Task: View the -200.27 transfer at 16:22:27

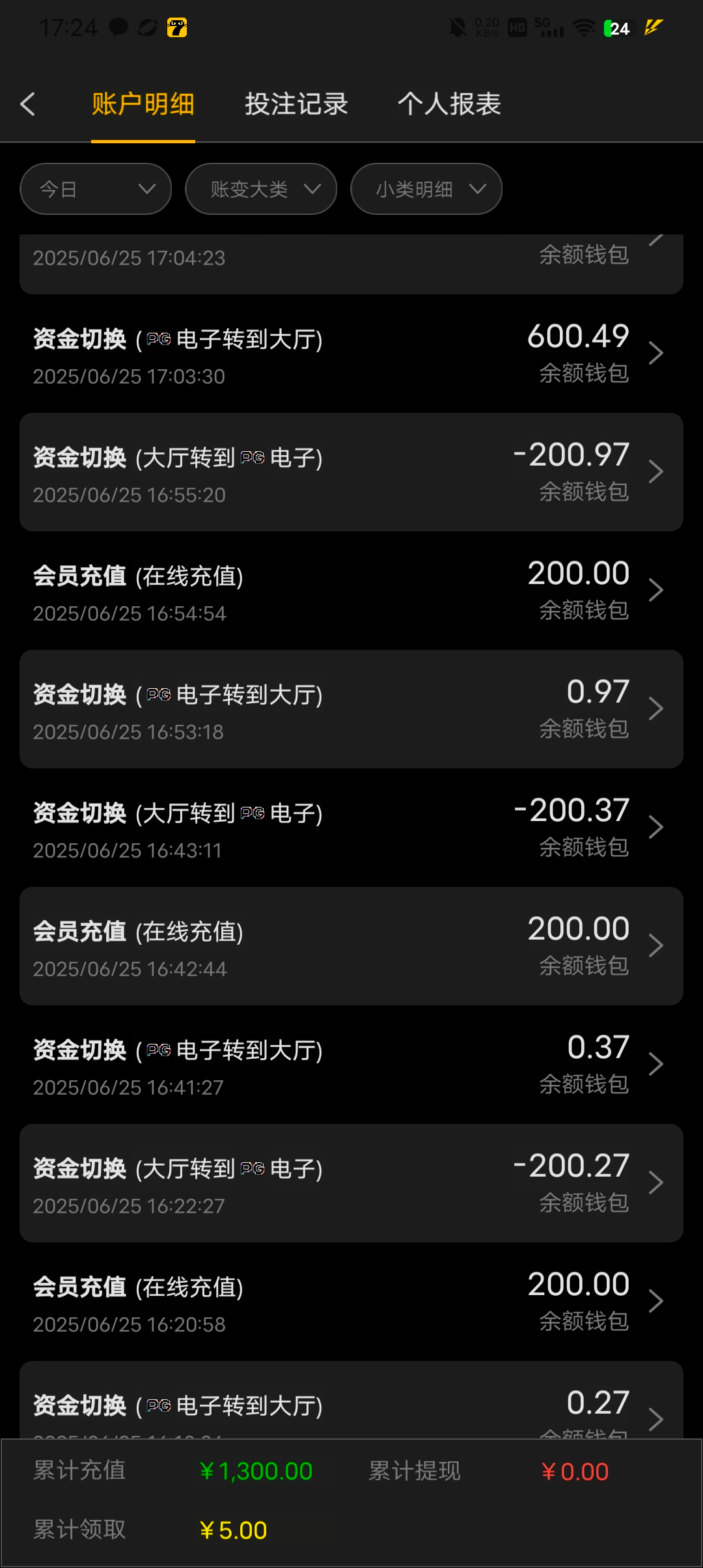Action: (351, 1183)
